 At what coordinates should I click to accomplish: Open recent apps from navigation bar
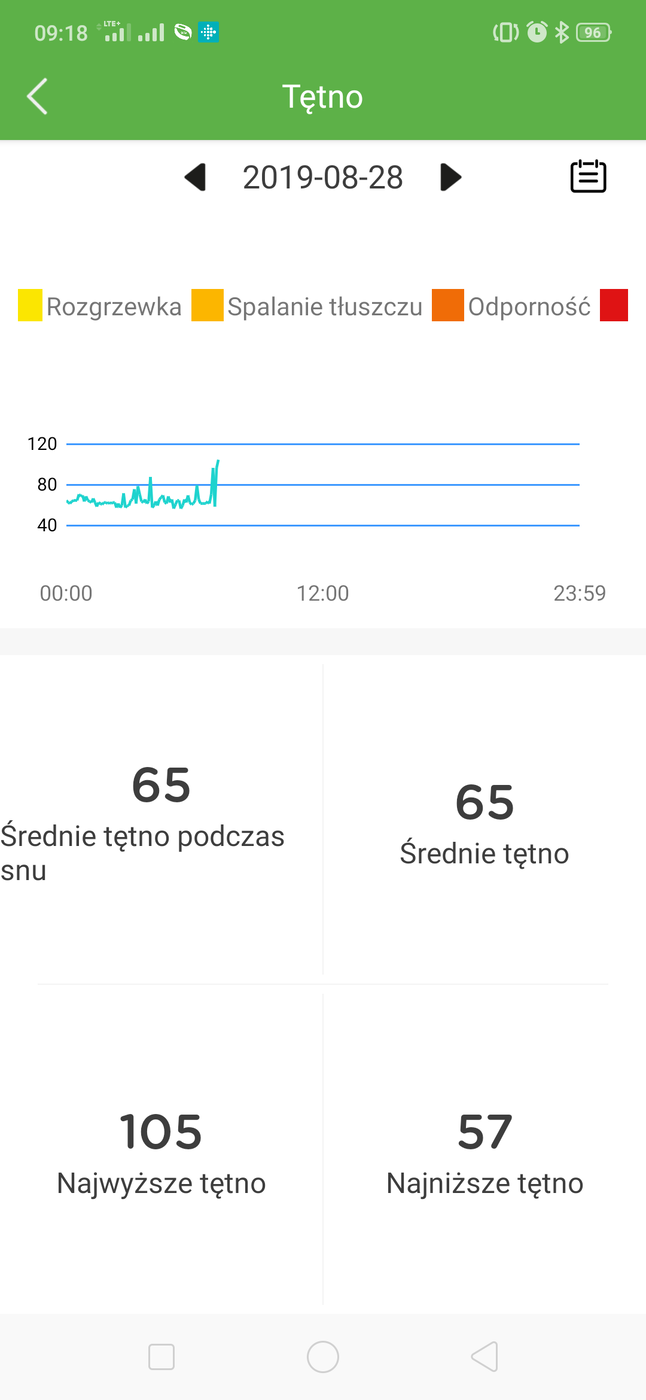[x=161, y=1357]
